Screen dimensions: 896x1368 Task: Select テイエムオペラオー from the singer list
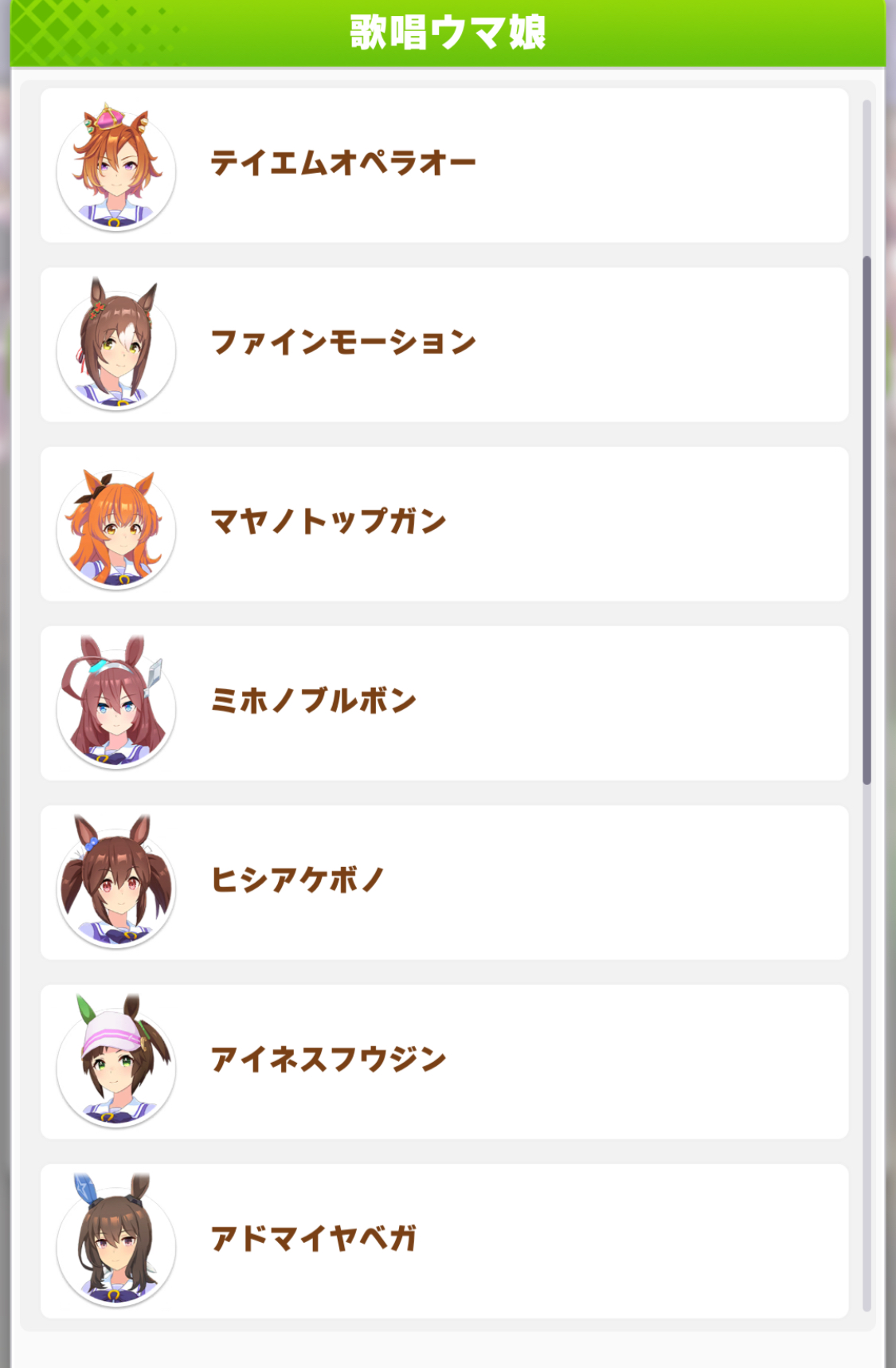click(x=444, y=165)
